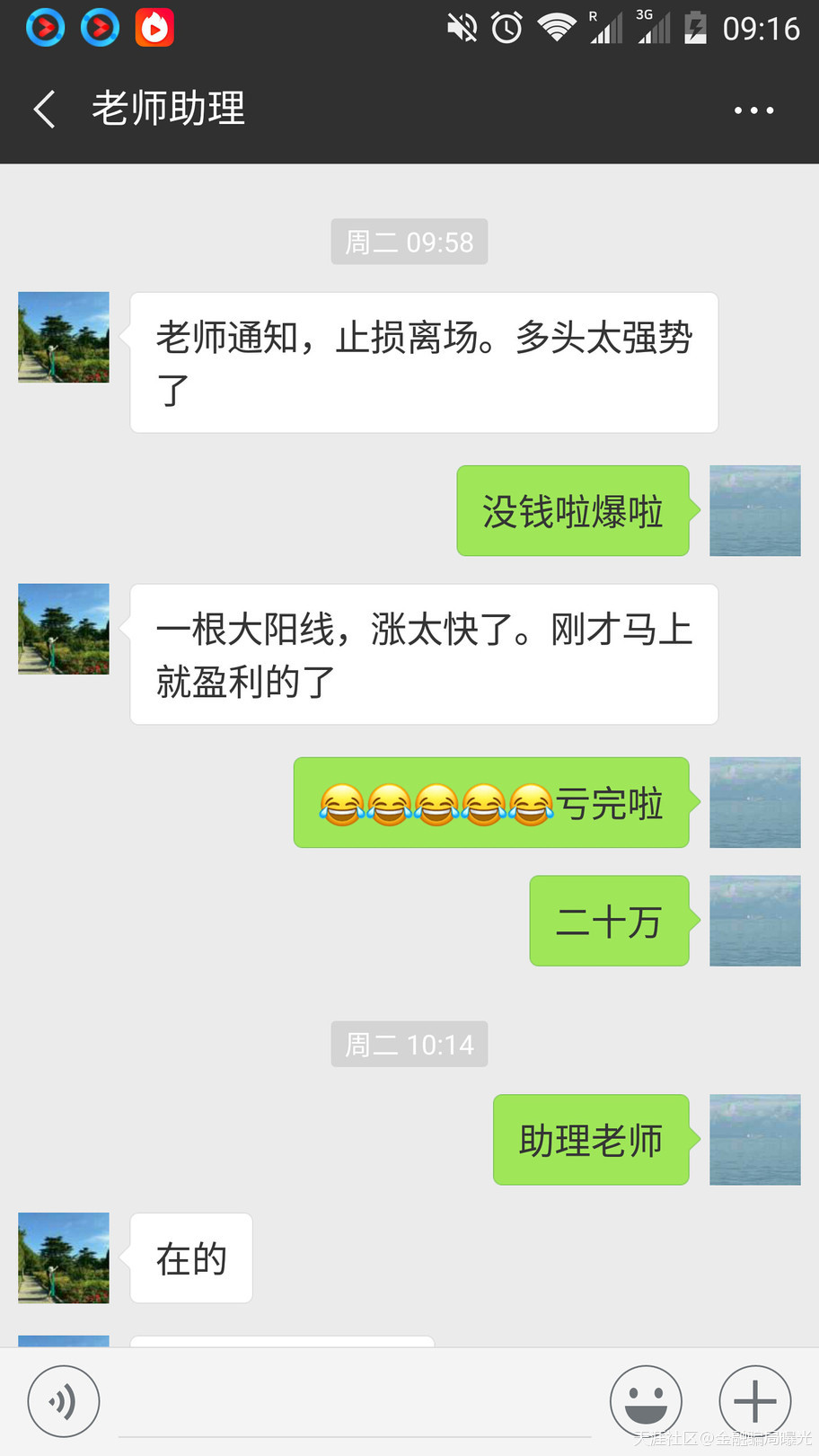The height and width of the screenshot is (1456, 819).
Task: Tap the contact avatar next to 在的
Action: (63, 1257)
